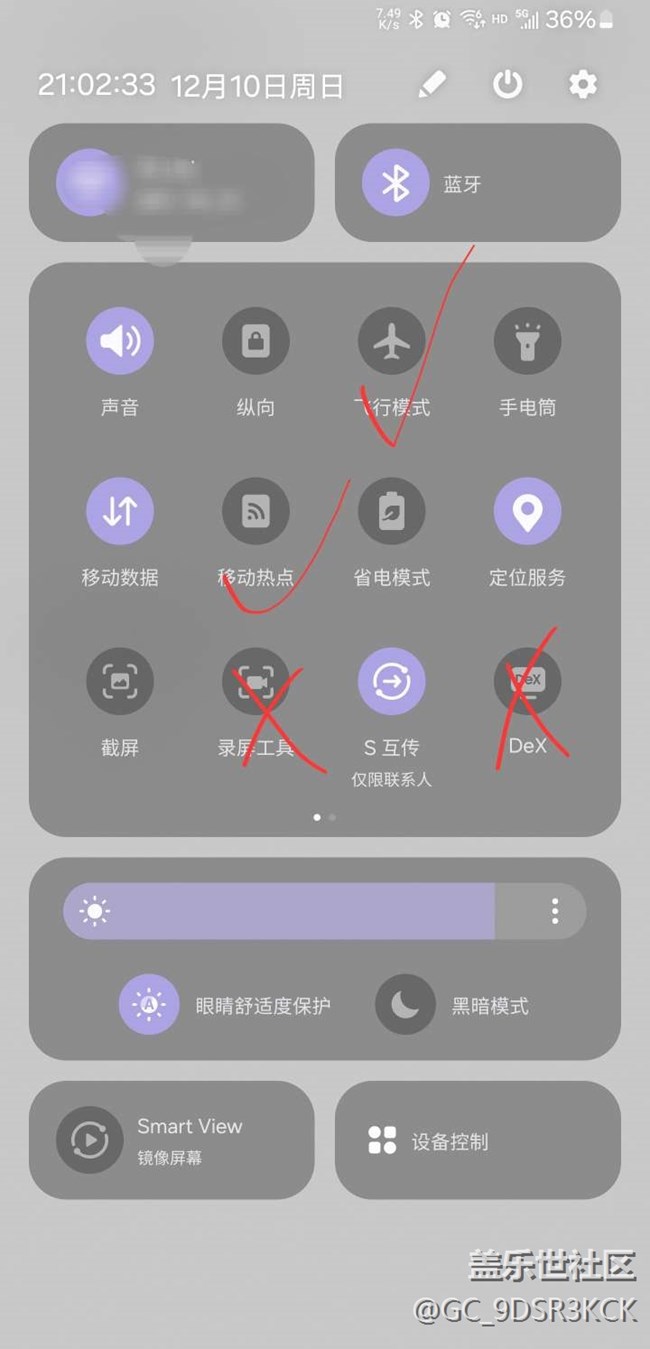Enable the 移动热点 mobile hotspot
Image resolution: width=650 pixels, height=1349 pixels.
256,512
